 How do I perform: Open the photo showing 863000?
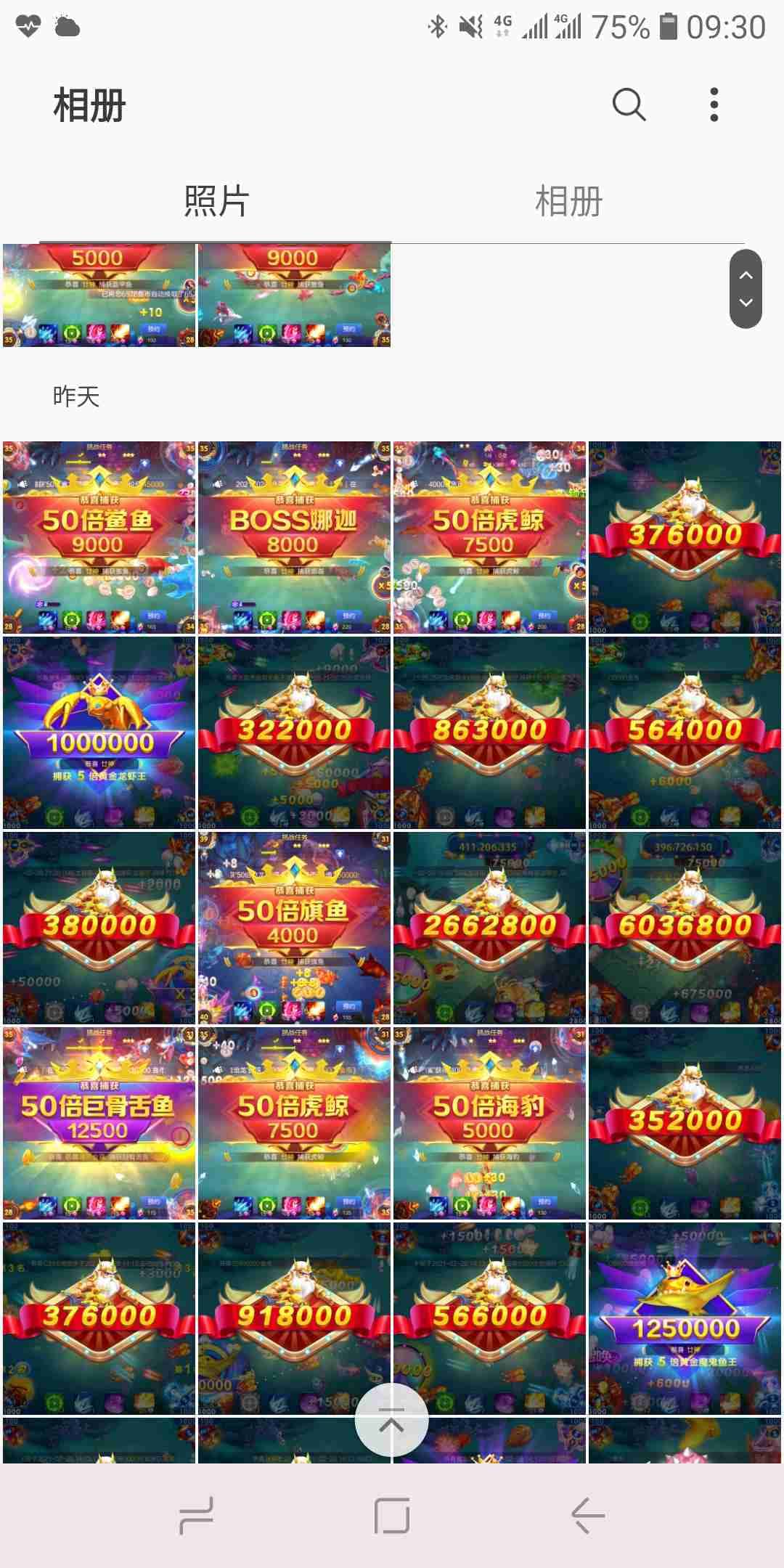point(489,732)
